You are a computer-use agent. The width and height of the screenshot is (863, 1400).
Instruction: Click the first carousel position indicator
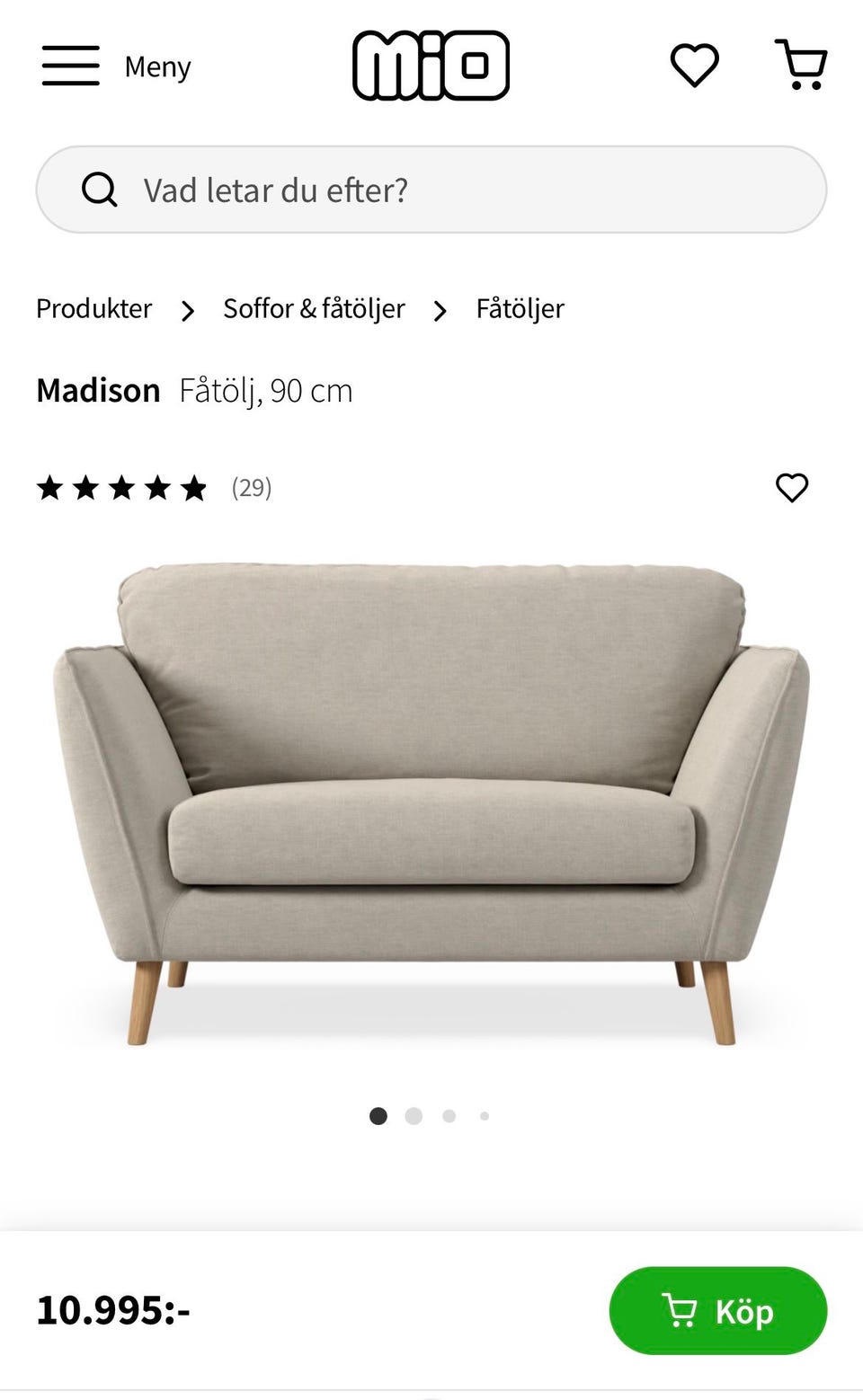click(x=379, y=1116)
